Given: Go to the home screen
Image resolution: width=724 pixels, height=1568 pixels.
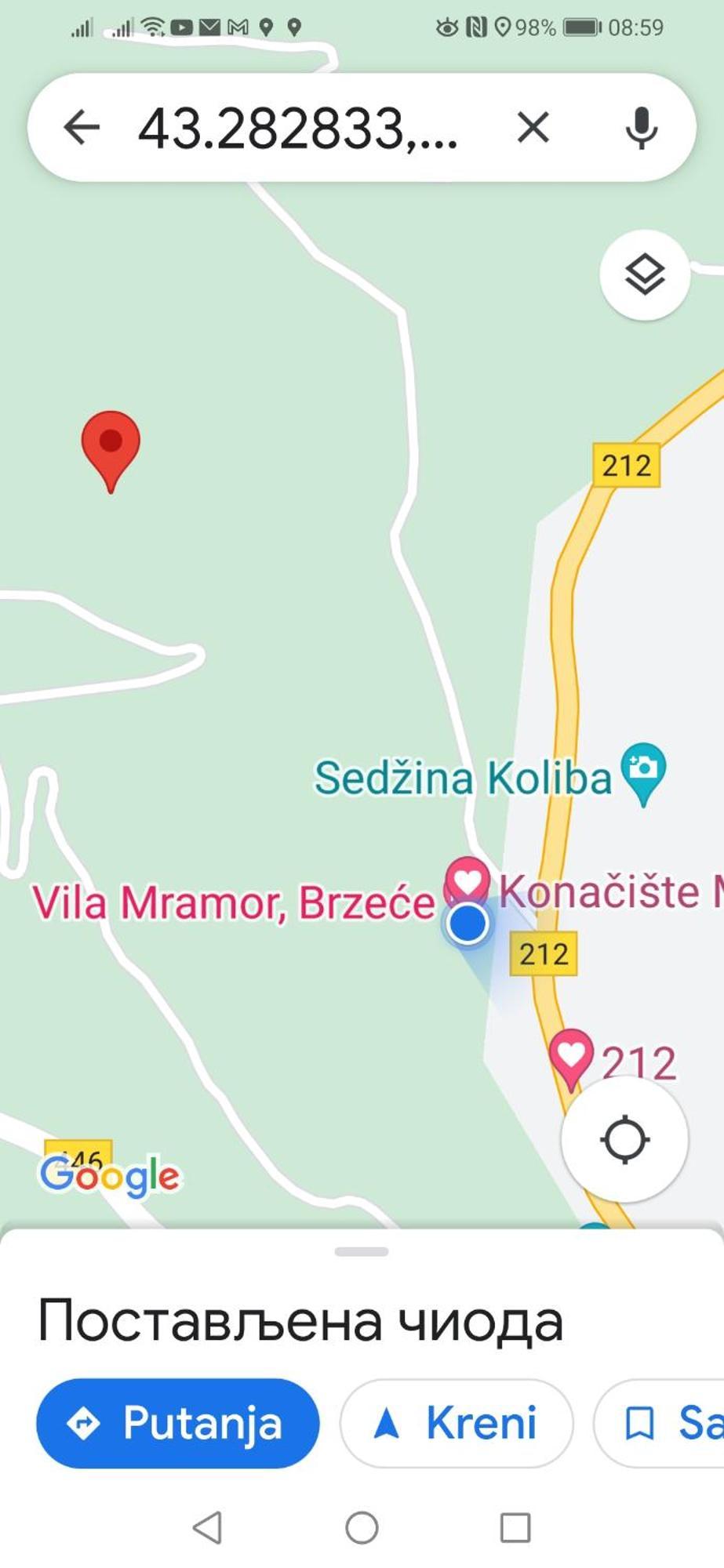Looking at the screenshot, I should (362, 1527).
